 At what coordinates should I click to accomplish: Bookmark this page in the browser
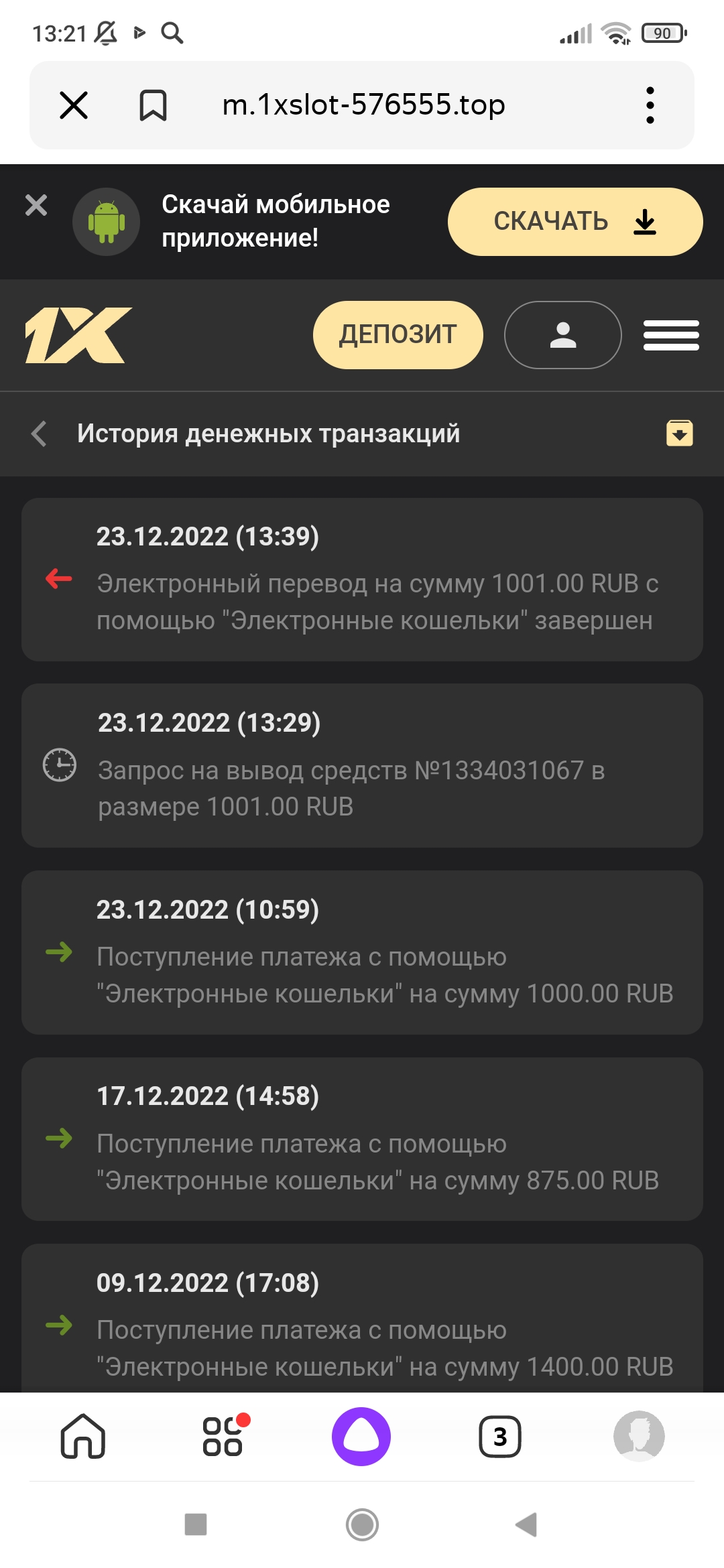(153, 105)
